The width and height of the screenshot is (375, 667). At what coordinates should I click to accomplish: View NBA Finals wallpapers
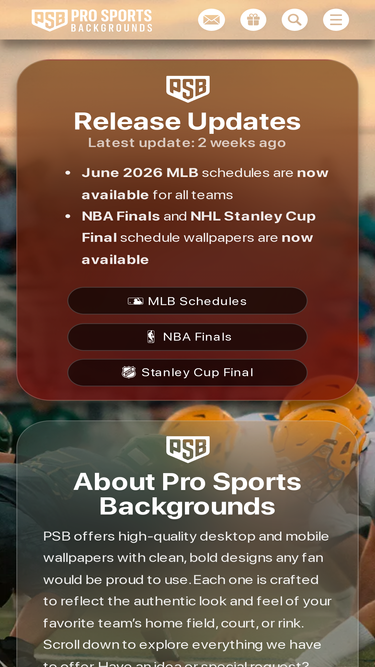[x=188, y=336]
